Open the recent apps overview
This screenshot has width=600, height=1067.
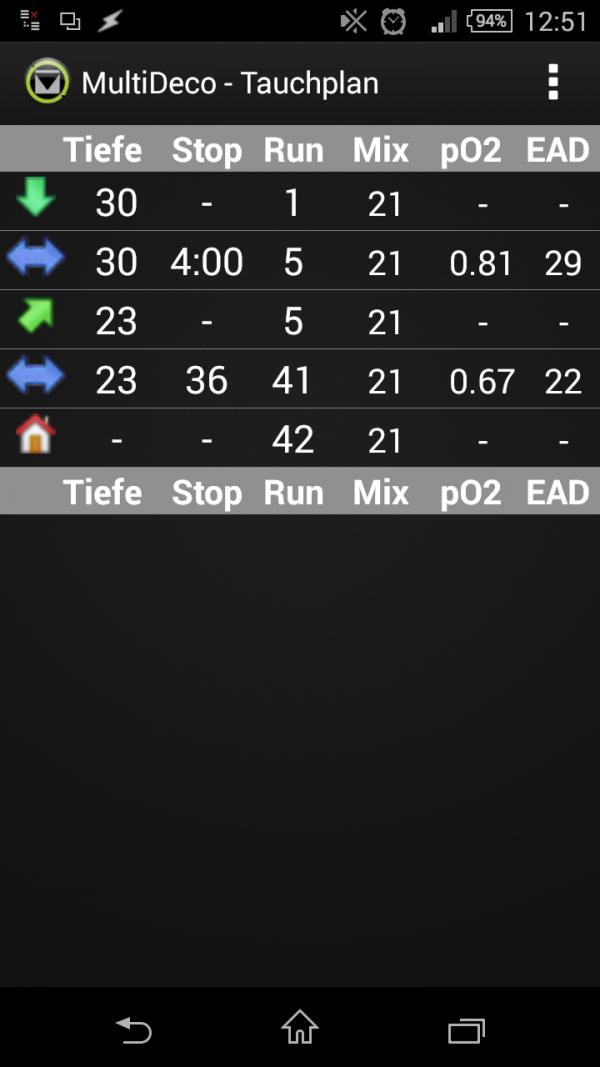point(466,1029)
